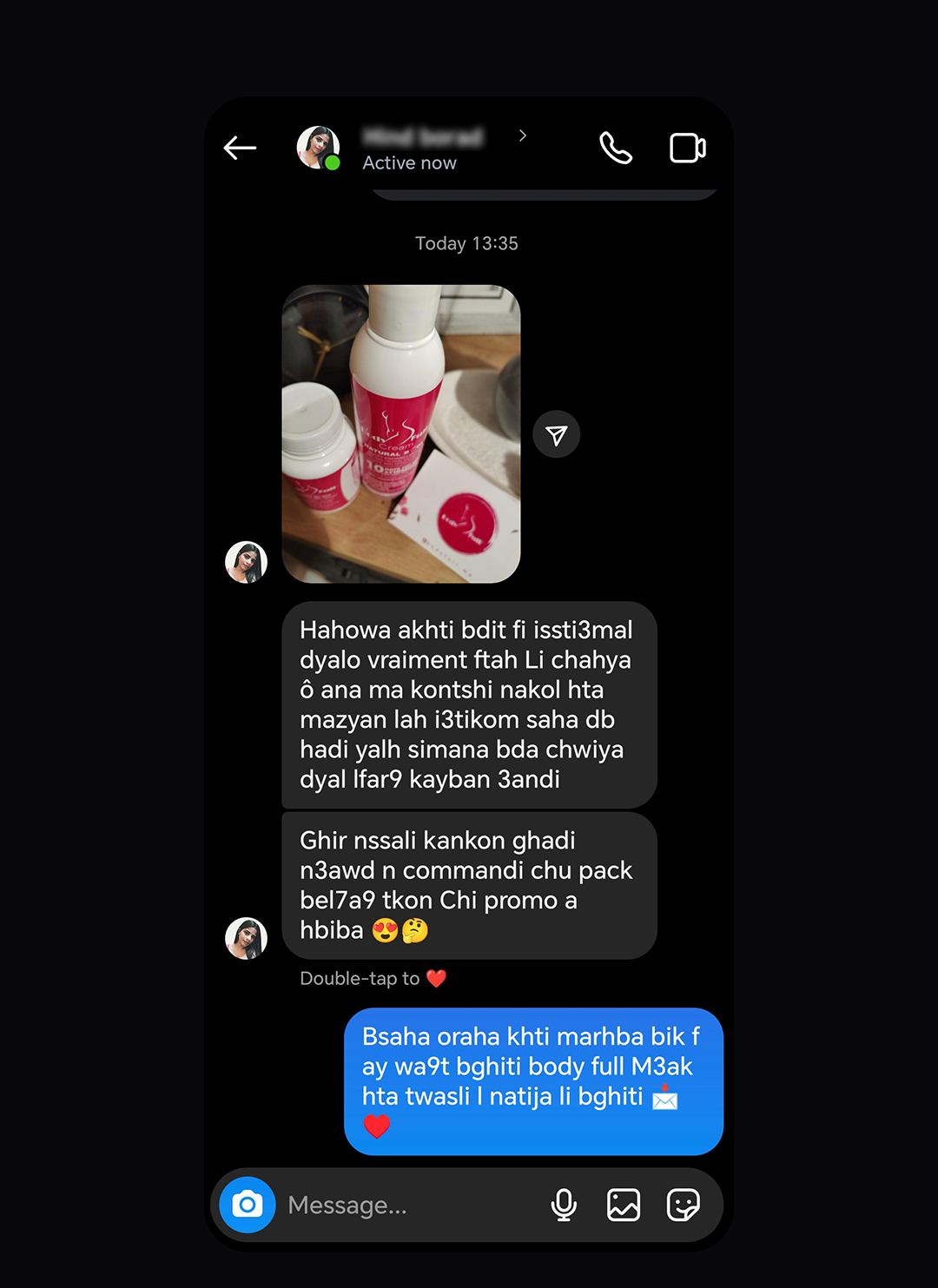Open the contact's profile details
The width and height of the screenshot is (938, 1288).
tap(424, 149)
